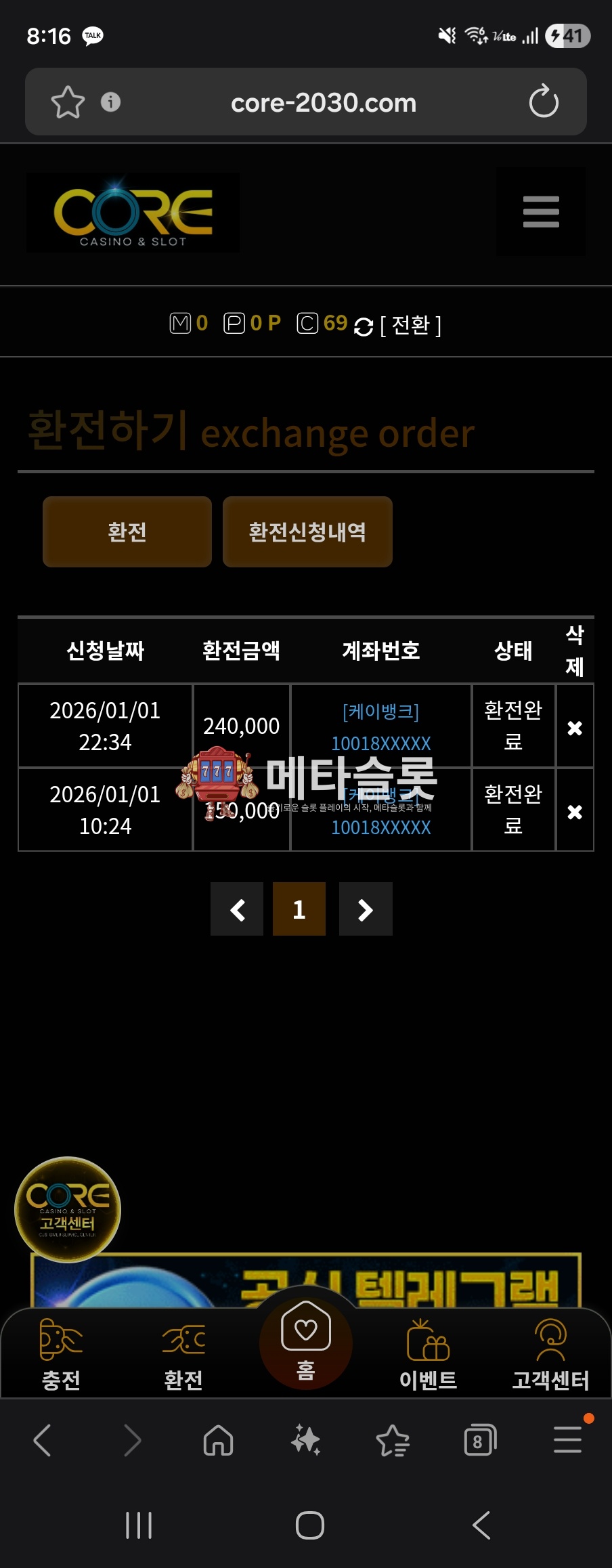Go to the previous page of results
612x1568 pixels.
(237, 909)
